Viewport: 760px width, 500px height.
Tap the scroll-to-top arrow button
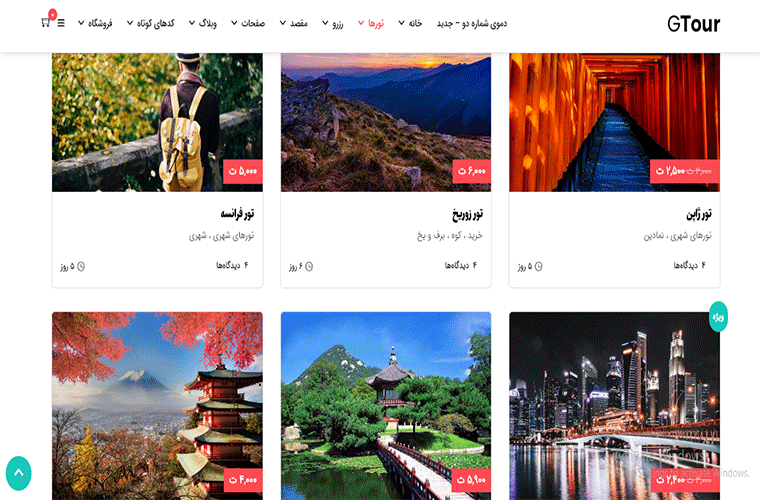tap(19, 472)
